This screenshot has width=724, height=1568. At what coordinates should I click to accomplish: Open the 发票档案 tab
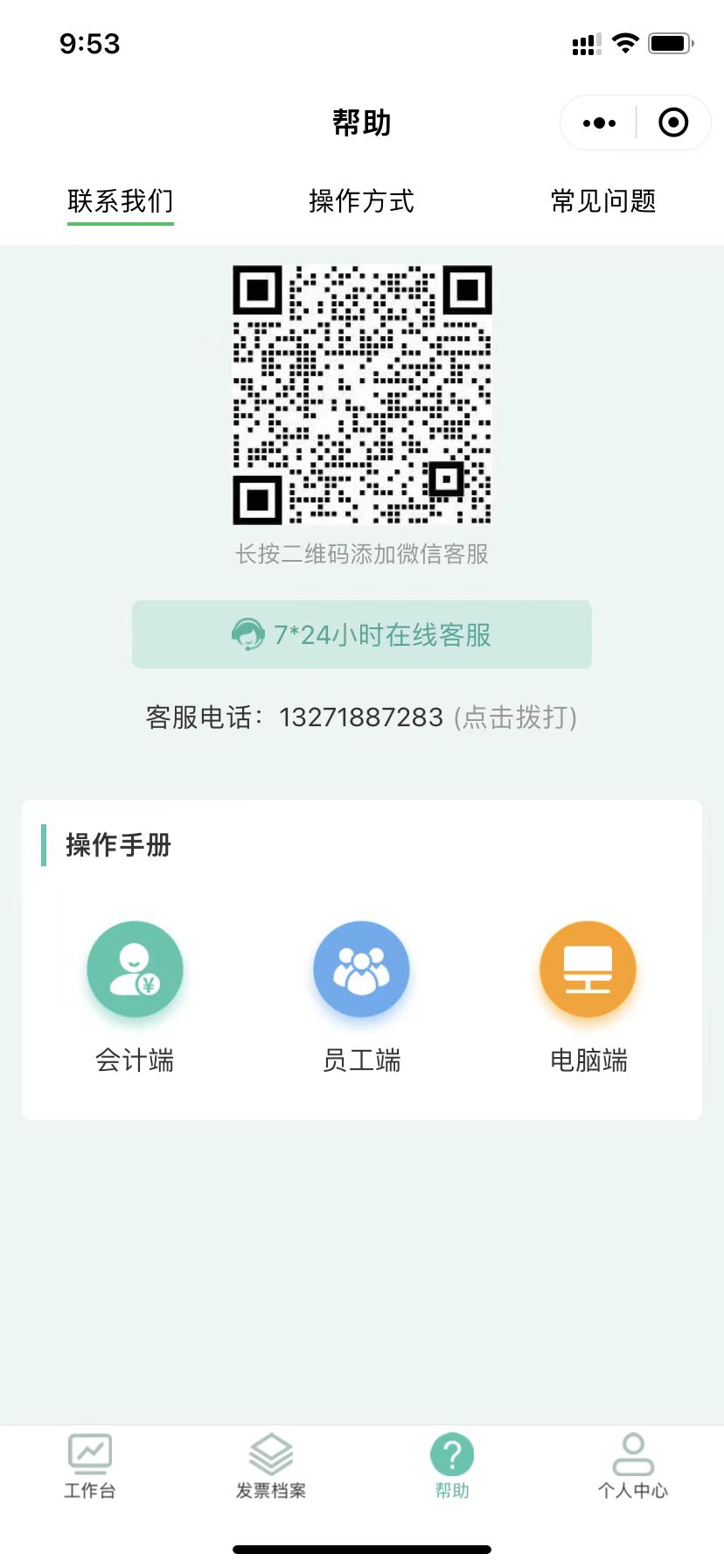271,1466
